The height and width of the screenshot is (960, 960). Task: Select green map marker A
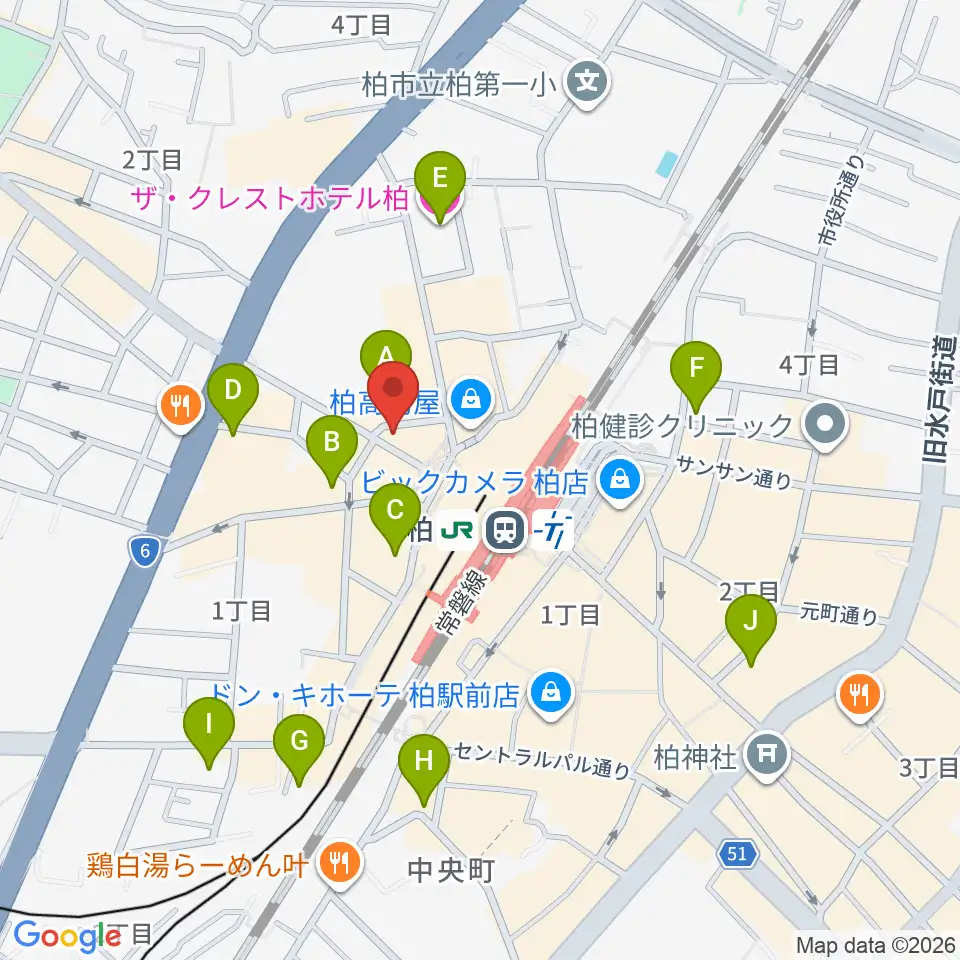click(x=386, y=355)
